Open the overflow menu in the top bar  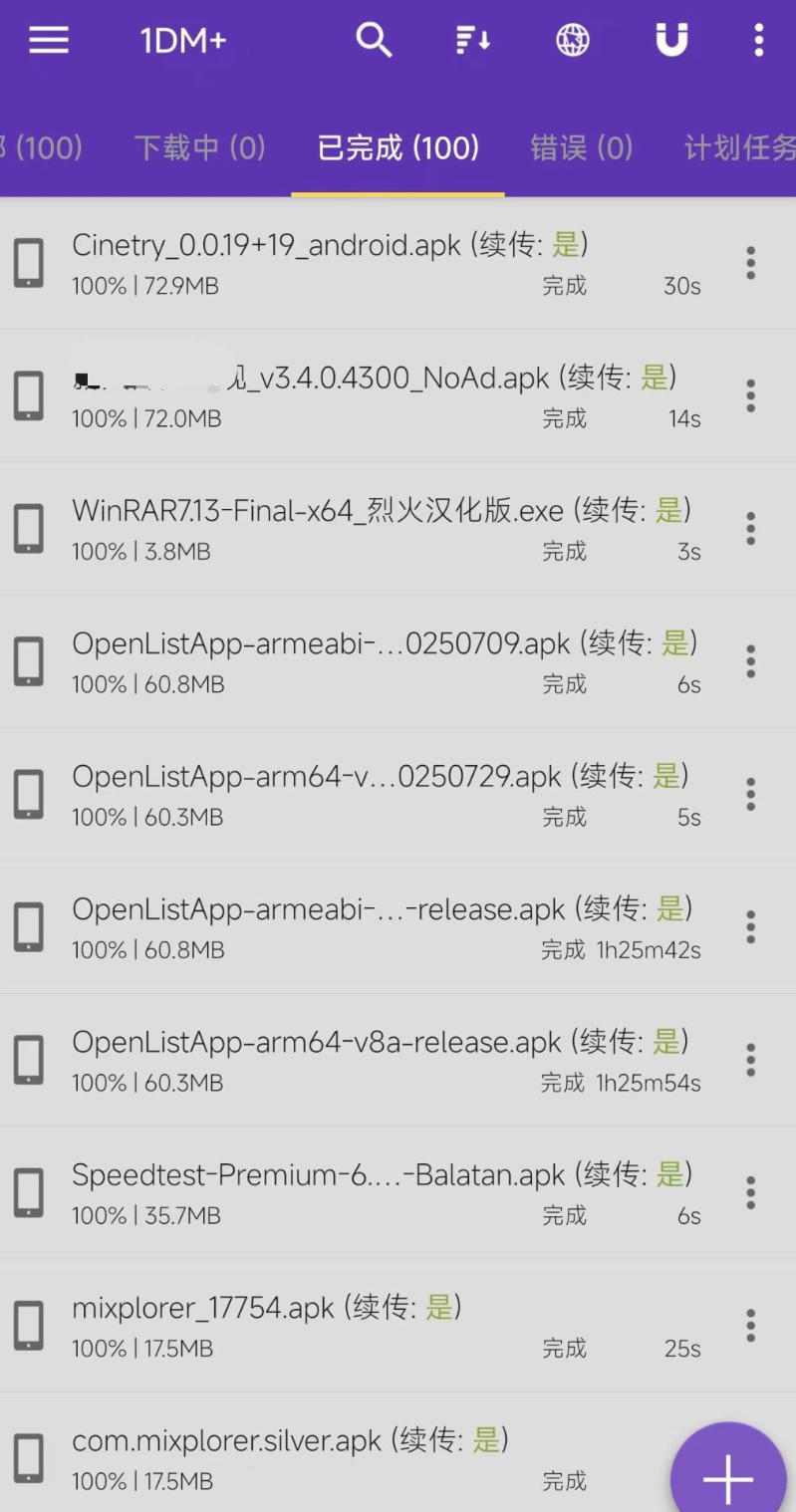758,40
